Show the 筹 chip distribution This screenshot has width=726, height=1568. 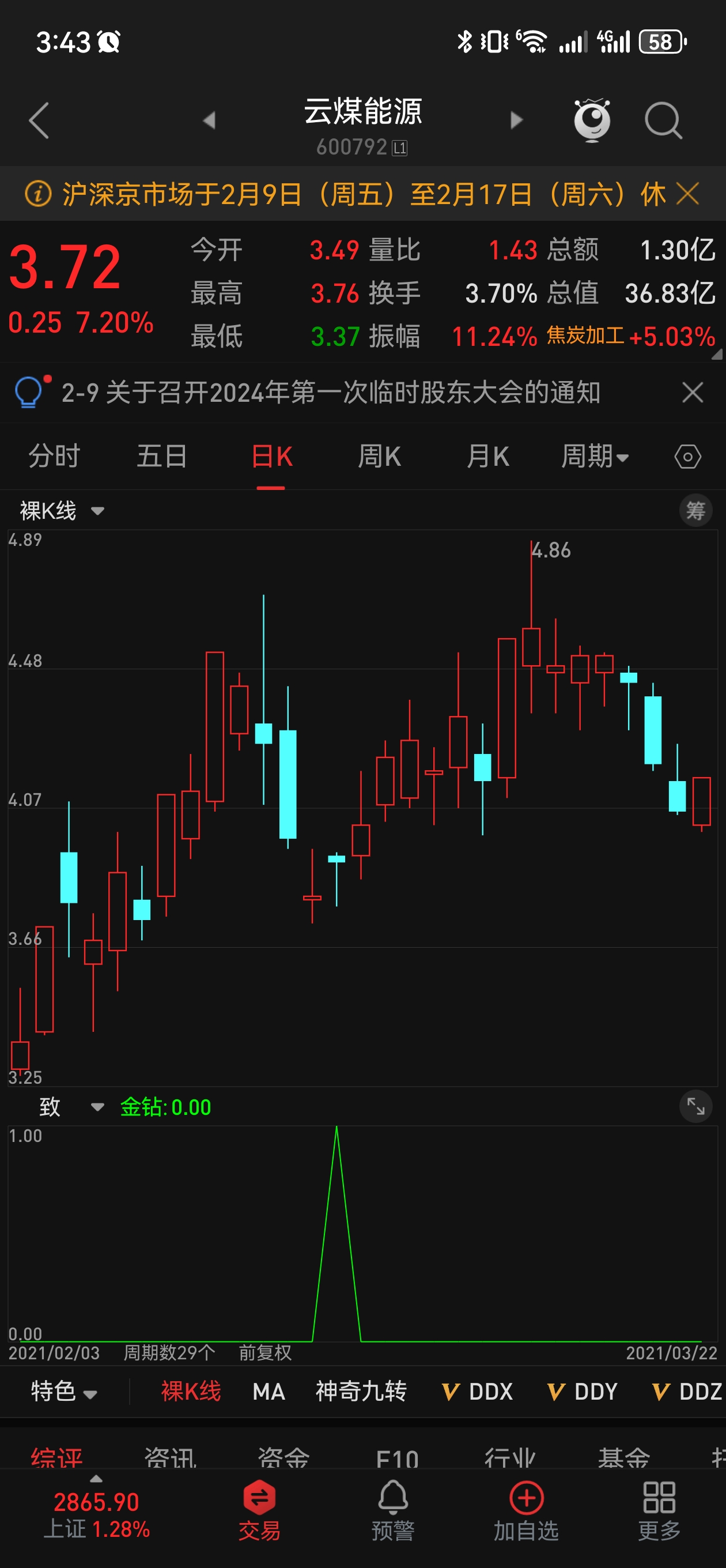[695, 511]
